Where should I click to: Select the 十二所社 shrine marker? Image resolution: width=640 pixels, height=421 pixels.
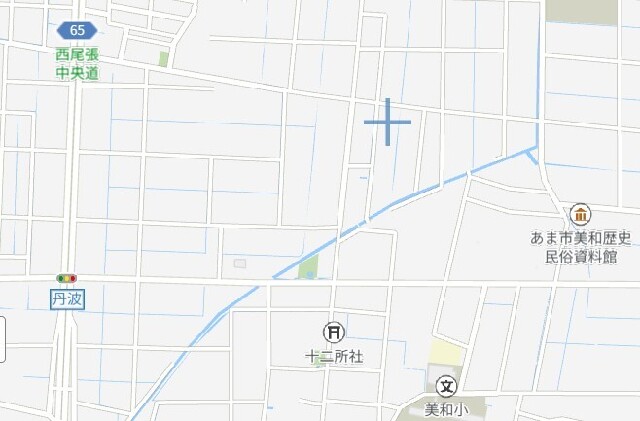pyautogui.click(x=334, y=332)
